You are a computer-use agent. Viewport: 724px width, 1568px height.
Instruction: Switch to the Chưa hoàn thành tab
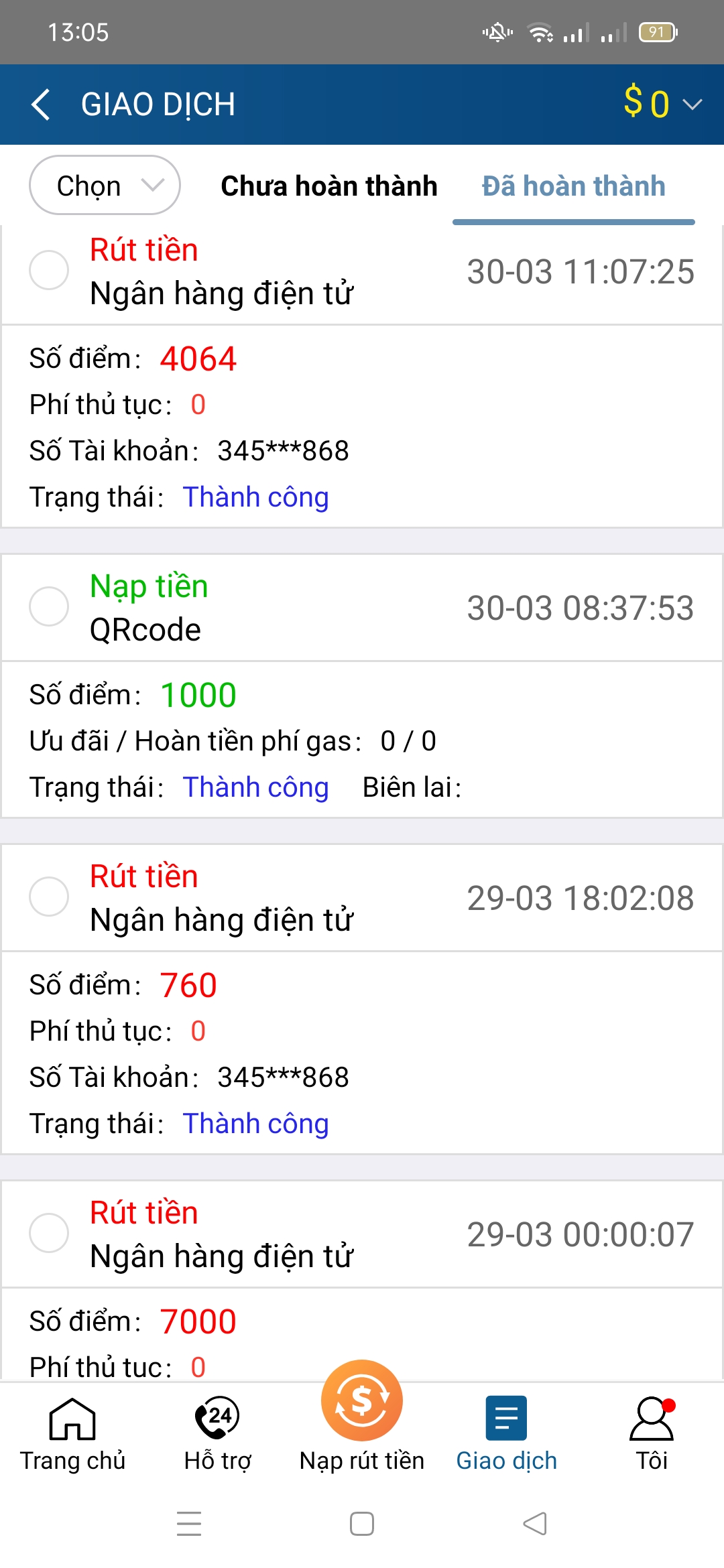[328, 186]
